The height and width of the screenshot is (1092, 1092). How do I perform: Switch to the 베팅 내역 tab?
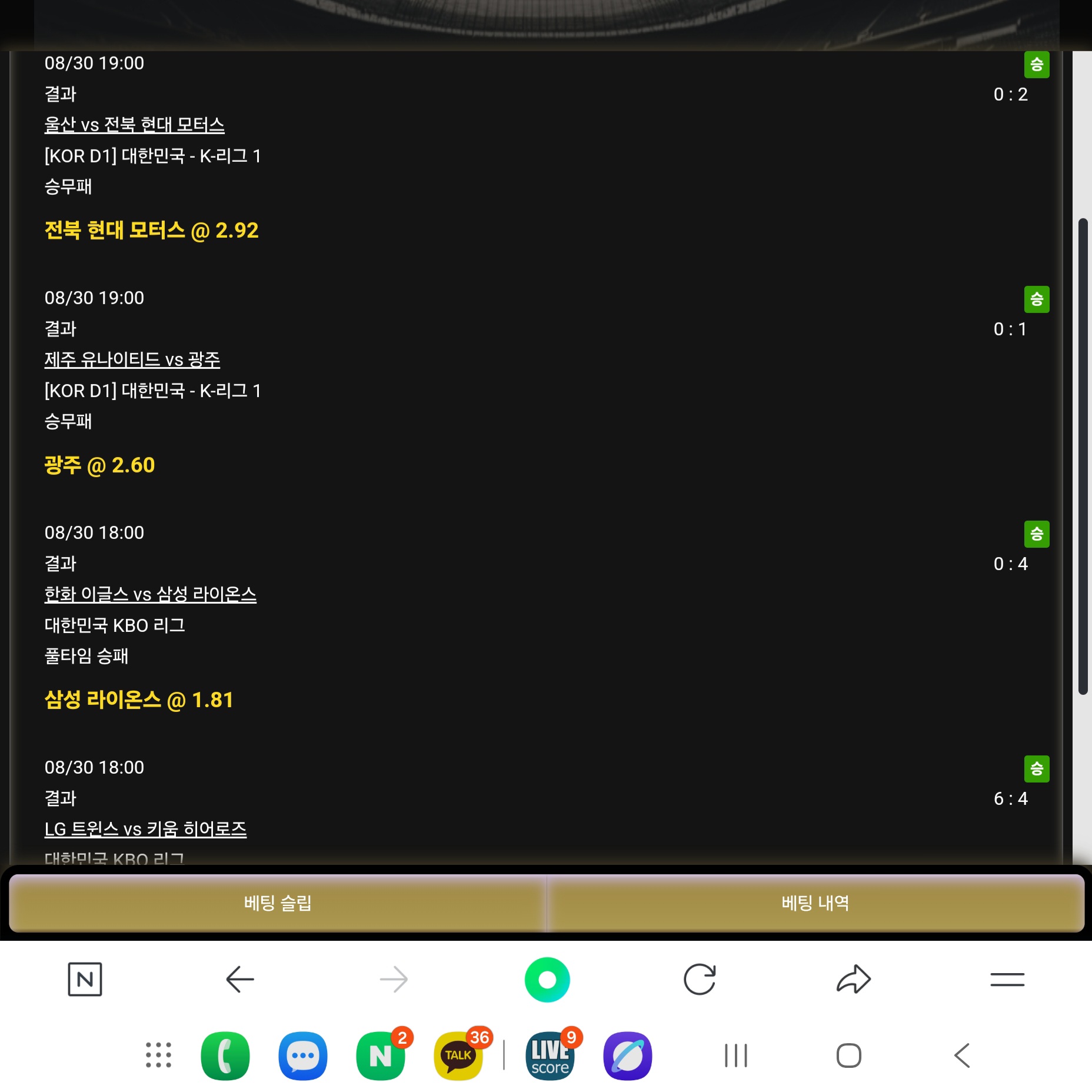pyautogui.click(x=815, y=903)
